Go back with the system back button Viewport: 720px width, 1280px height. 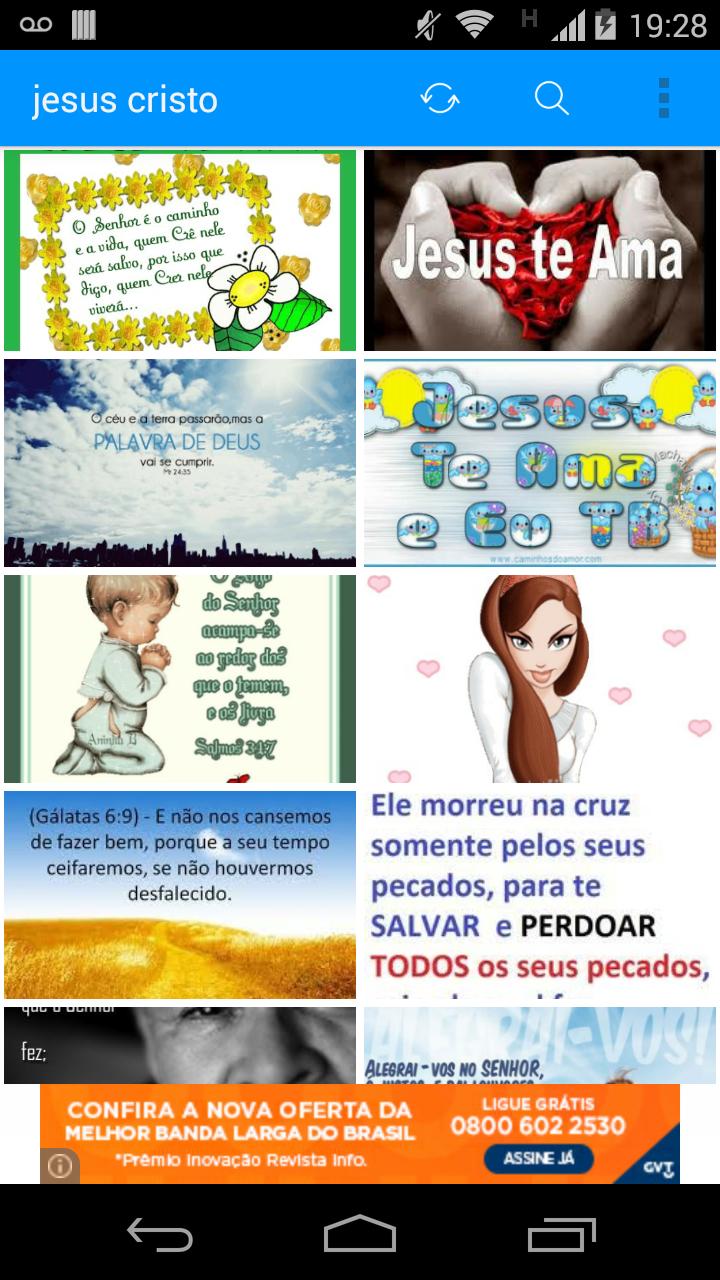[x=160, y=1234]
